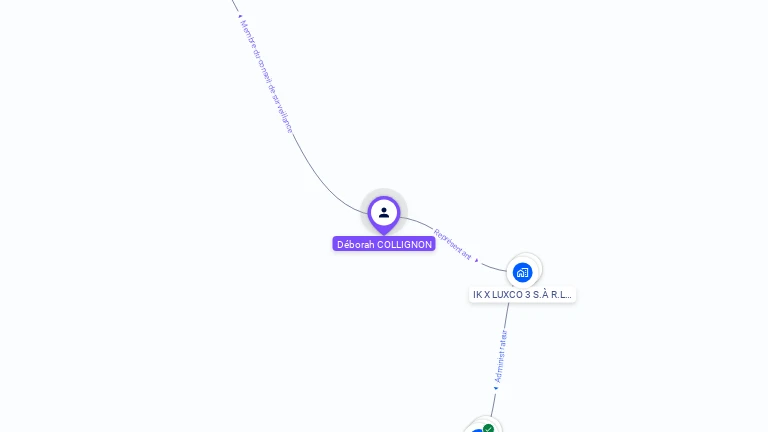768x432 pixels.
Task: Open the IK X LUXCO 3 S.À R.L. company node
Action: 522,272
